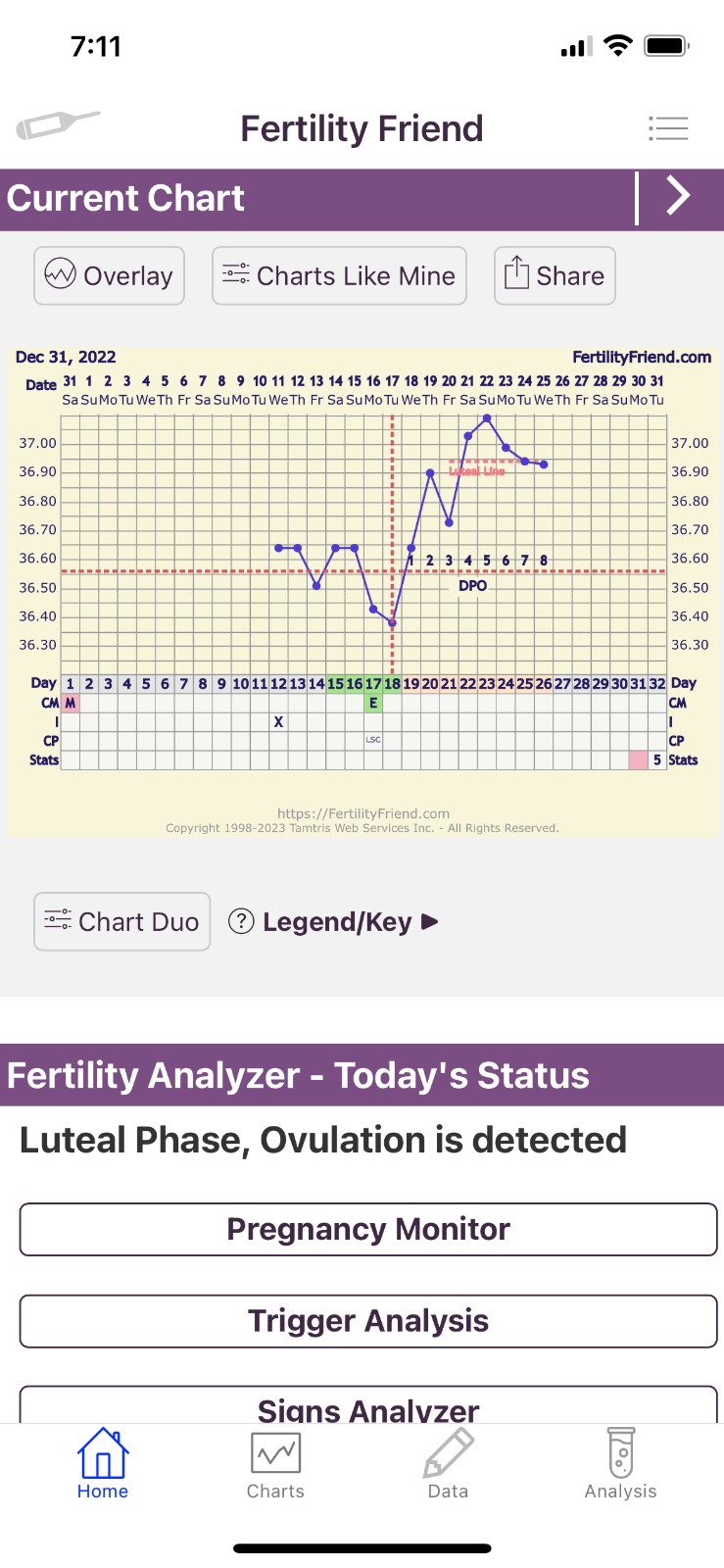Switch to the Analysis tab
The image size is (724, 1568).
pyautogui.click(x=620, y=1464)
